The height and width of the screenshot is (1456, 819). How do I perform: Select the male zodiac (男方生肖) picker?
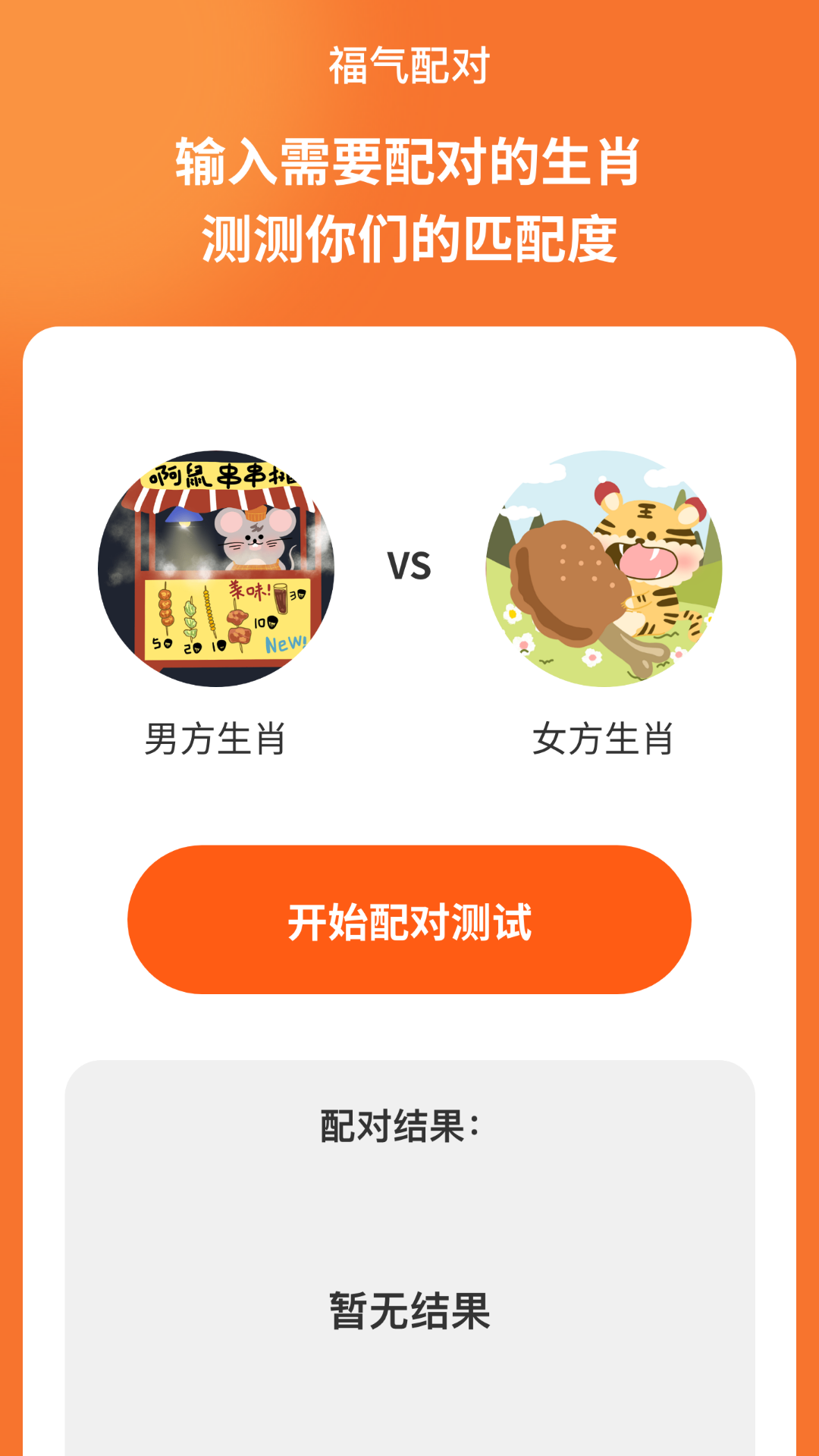[x=216, y=569]
